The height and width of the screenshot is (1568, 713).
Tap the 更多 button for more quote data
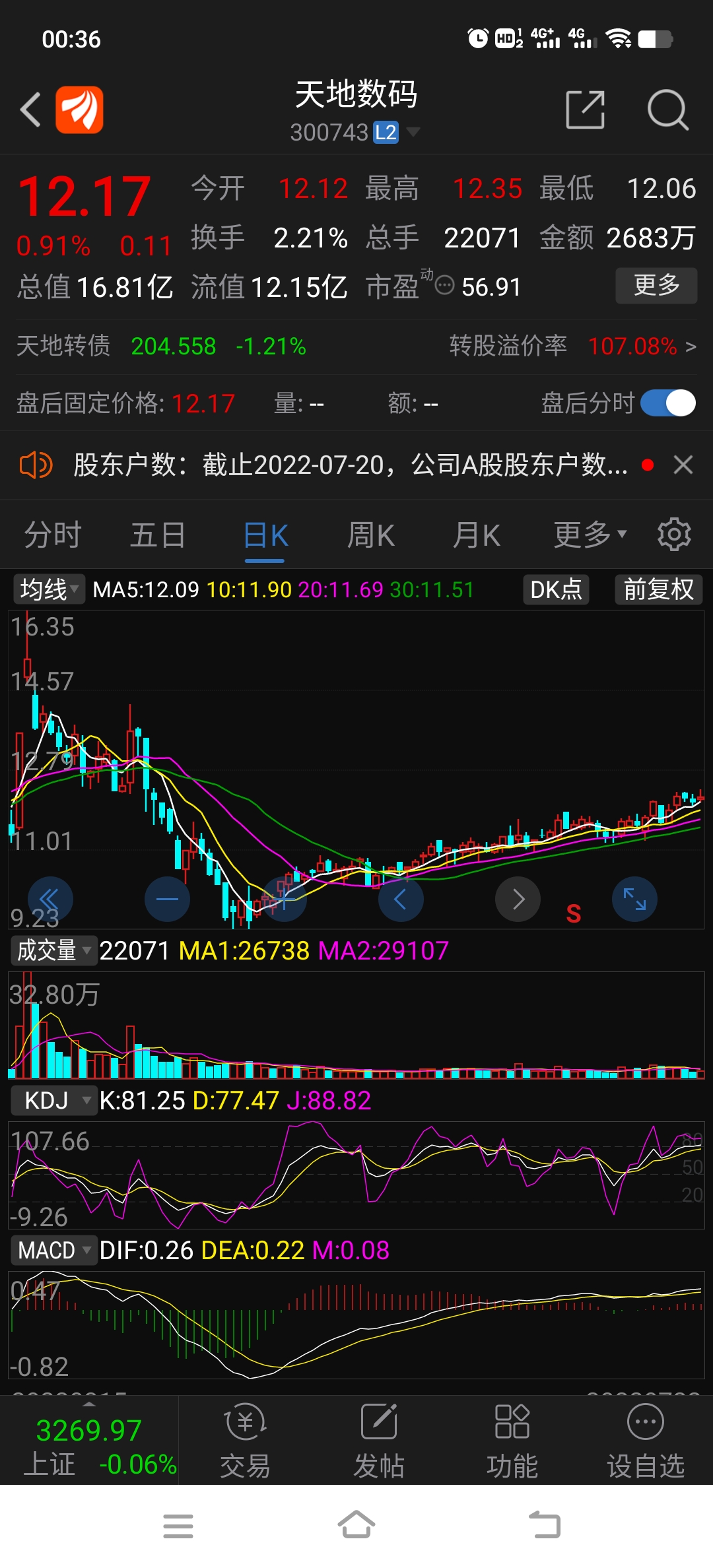[656, 285]
